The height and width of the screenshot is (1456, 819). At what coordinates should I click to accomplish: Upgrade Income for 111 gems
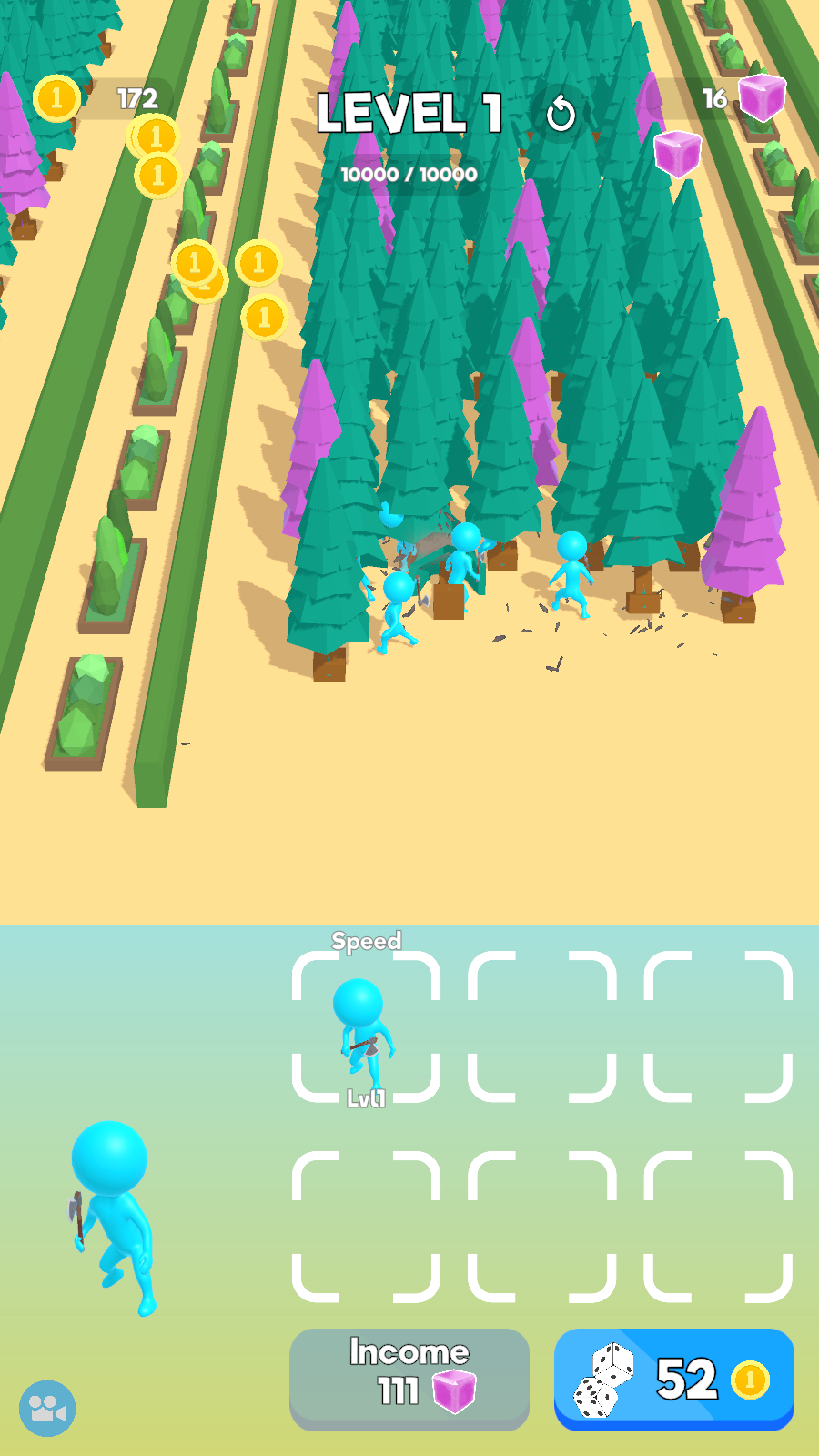(x=409, y=1378)
